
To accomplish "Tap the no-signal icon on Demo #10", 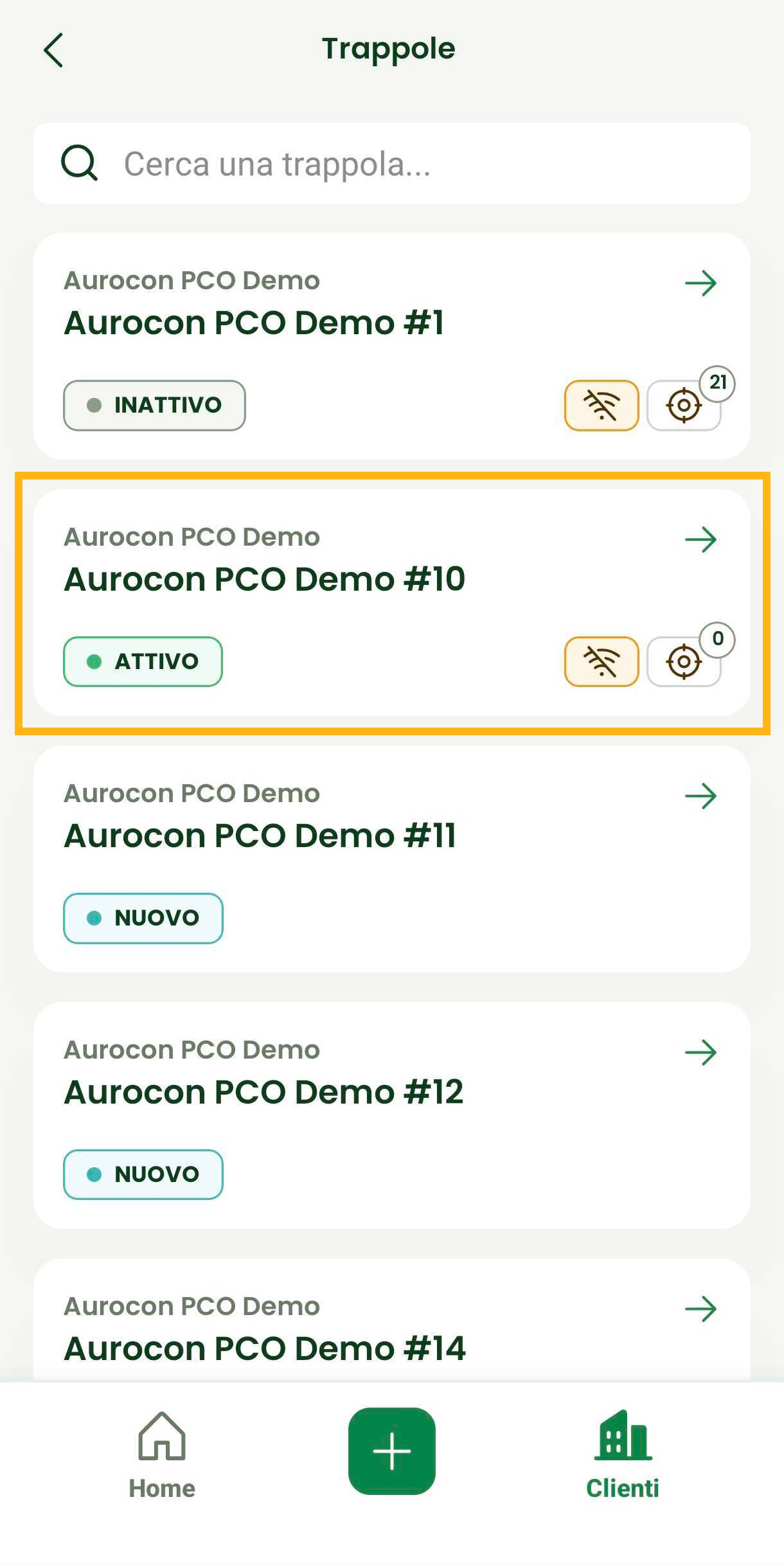I will click(601, 661).
